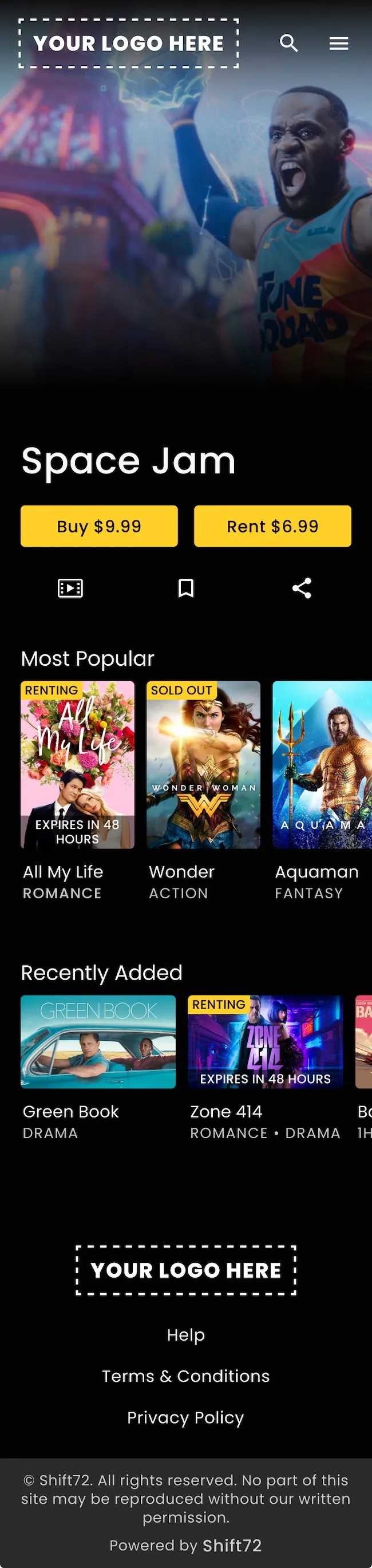Read the Terms & Conditions
Screen dimensions: 372x1568
pyautogui.click(x=185, y=1376)
